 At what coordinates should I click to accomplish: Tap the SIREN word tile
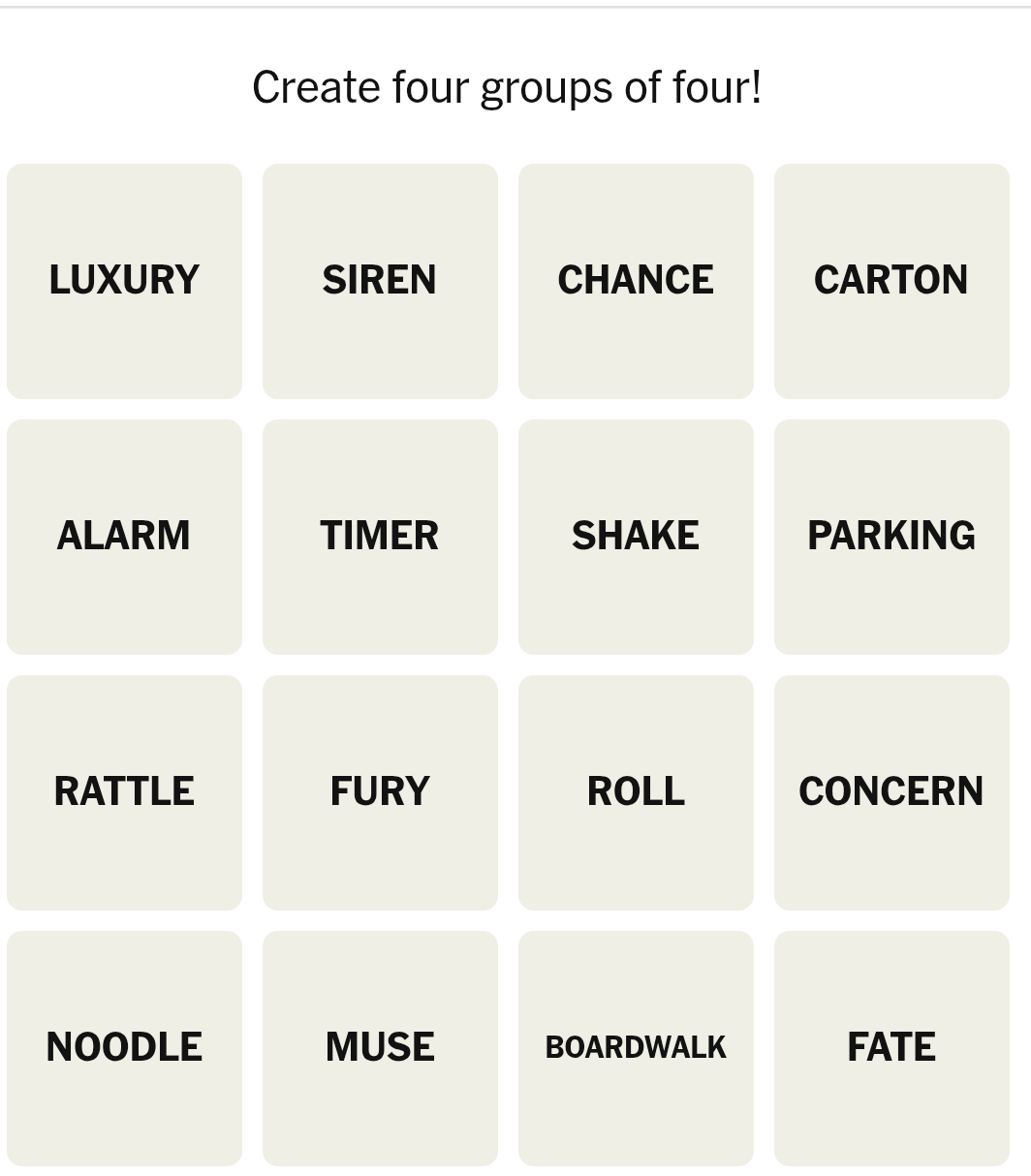point(380,281)
